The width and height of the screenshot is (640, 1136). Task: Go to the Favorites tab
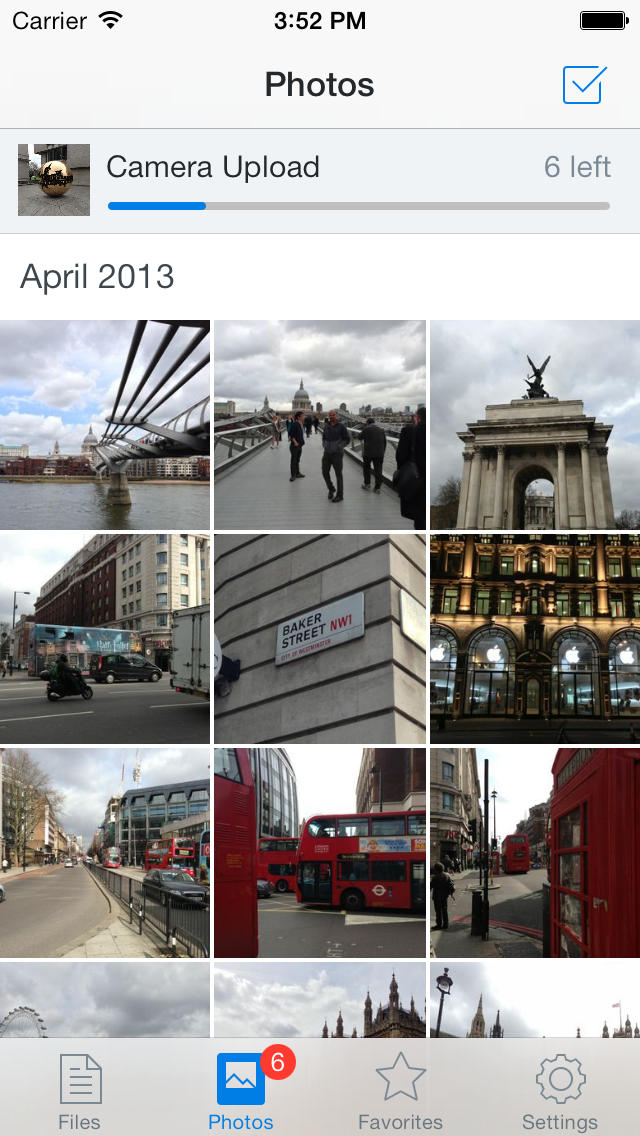point(400,1090)
